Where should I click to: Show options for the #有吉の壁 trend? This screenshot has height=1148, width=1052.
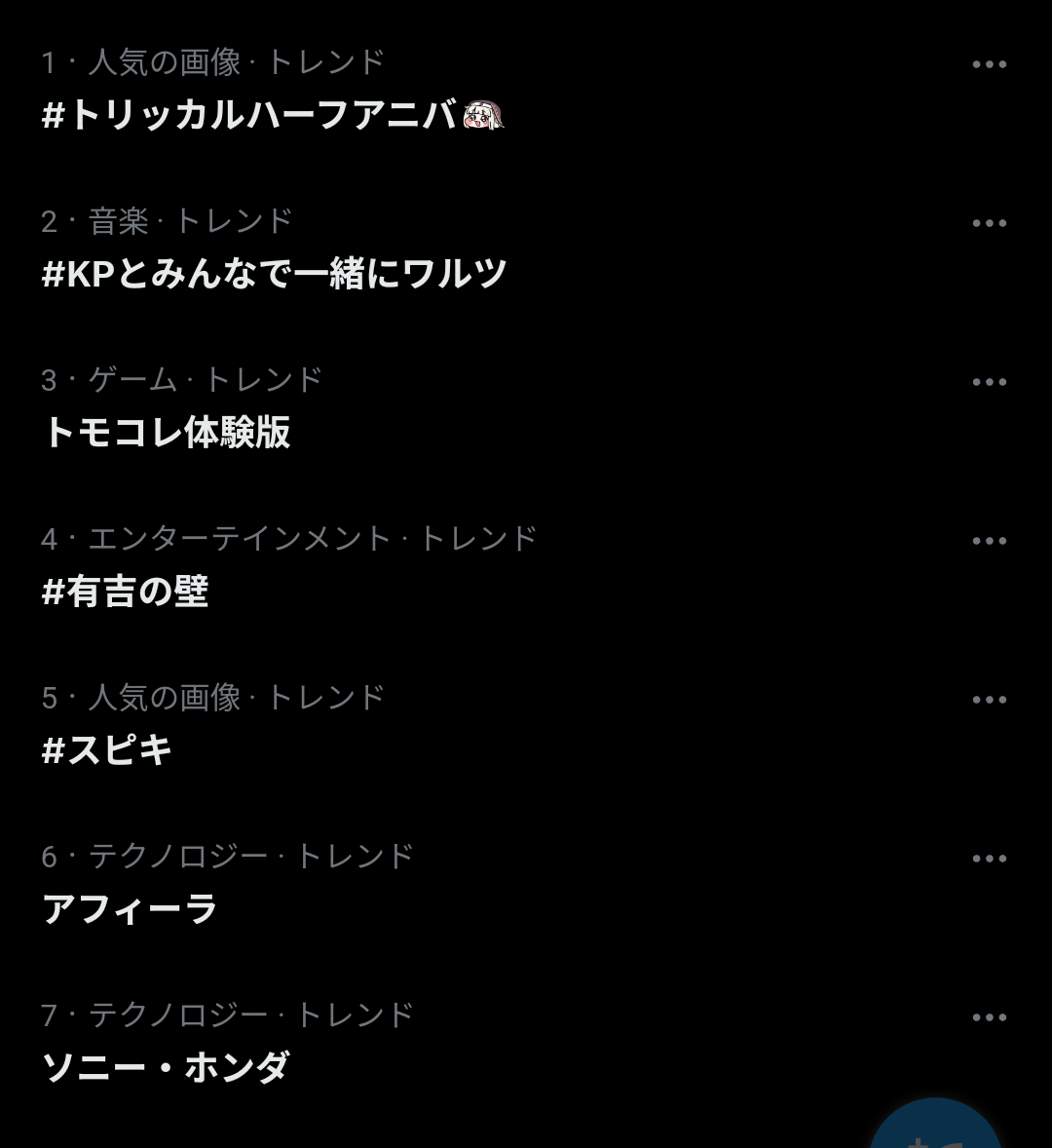(x=989, y=541)
